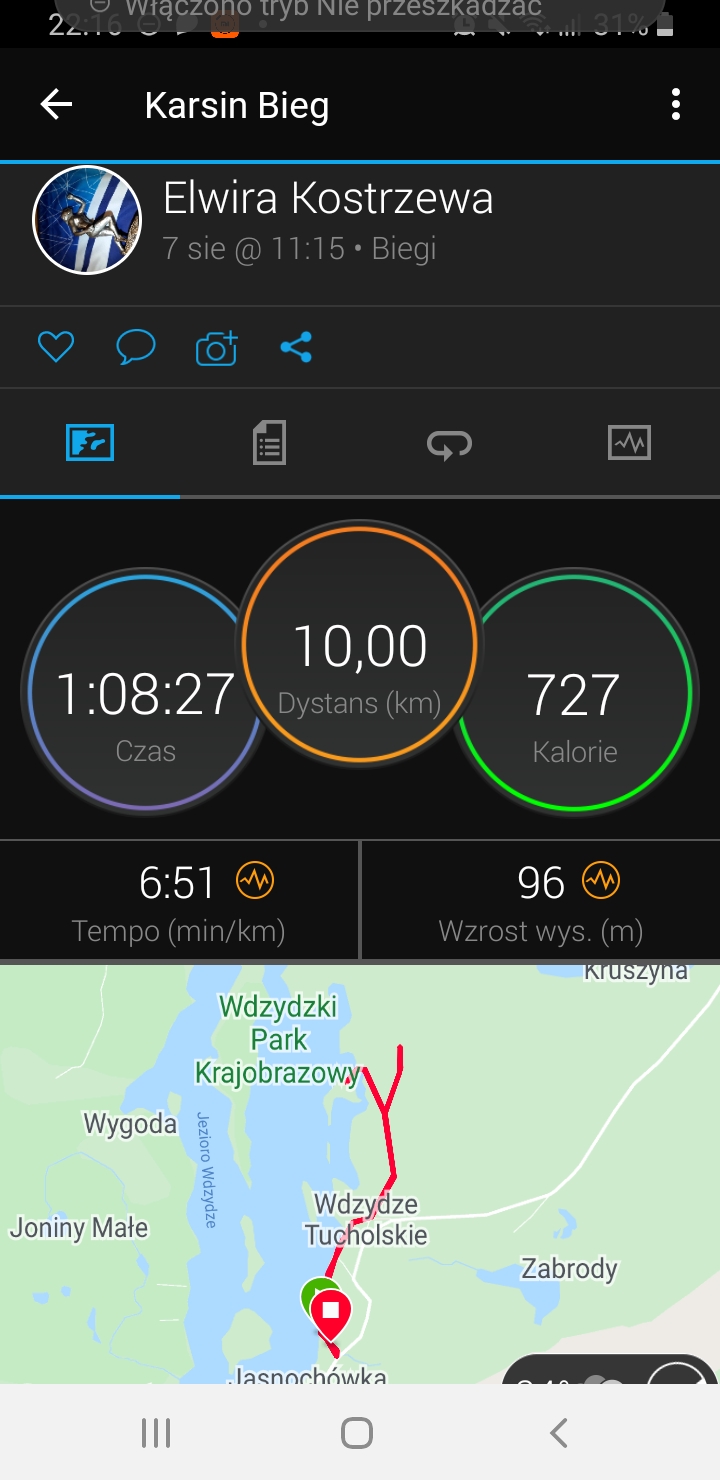Select the overview summary tab

[x=90, y=442]
